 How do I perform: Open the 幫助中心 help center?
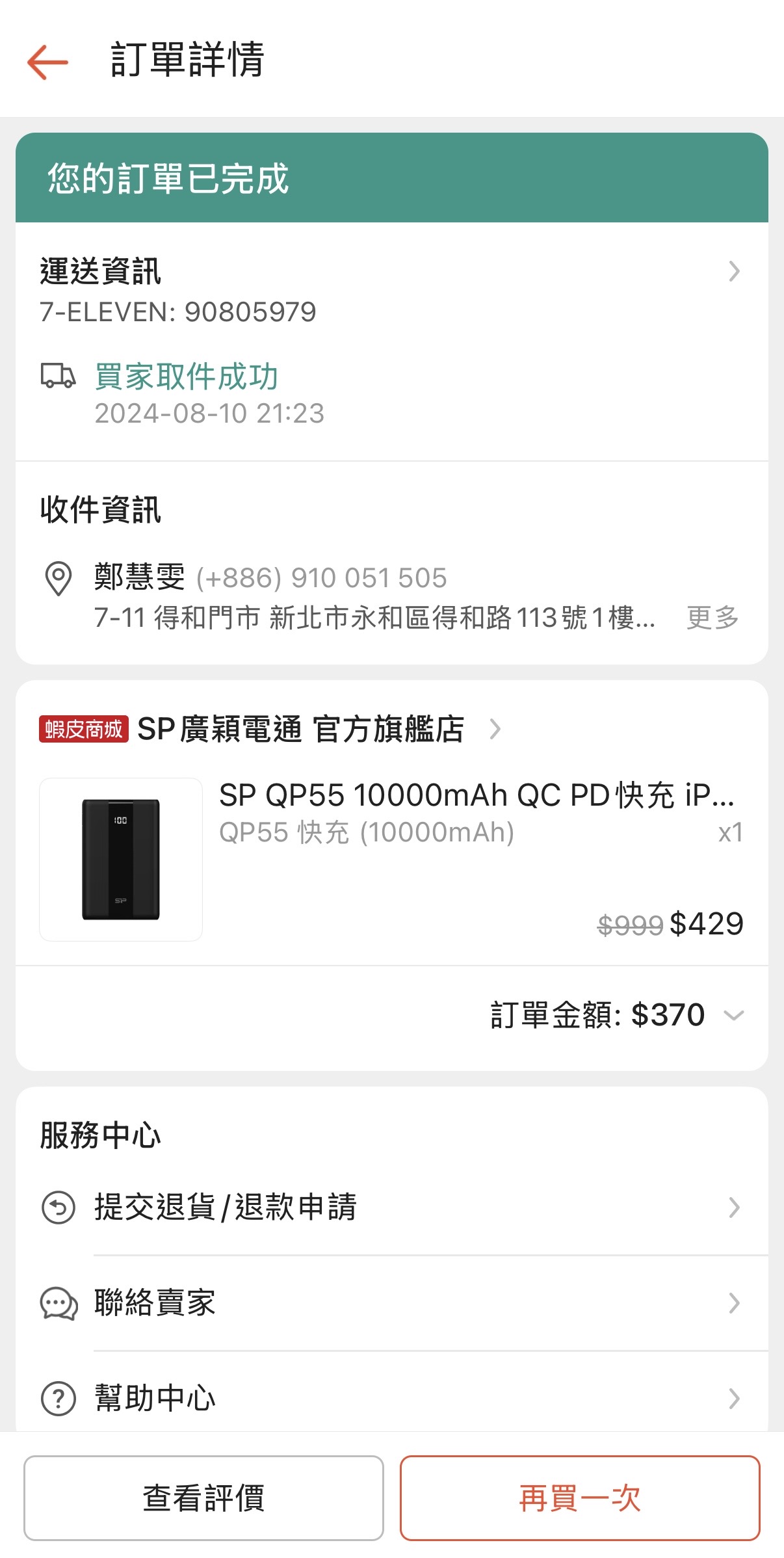click(391, 1397)
